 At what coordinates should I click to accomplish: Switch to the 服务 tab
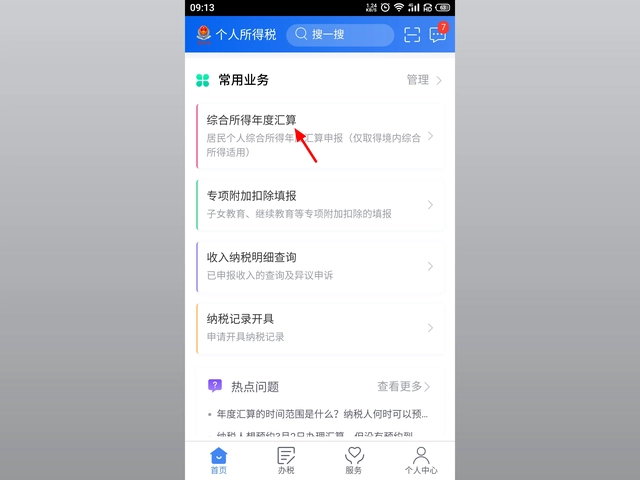point(354,460)
